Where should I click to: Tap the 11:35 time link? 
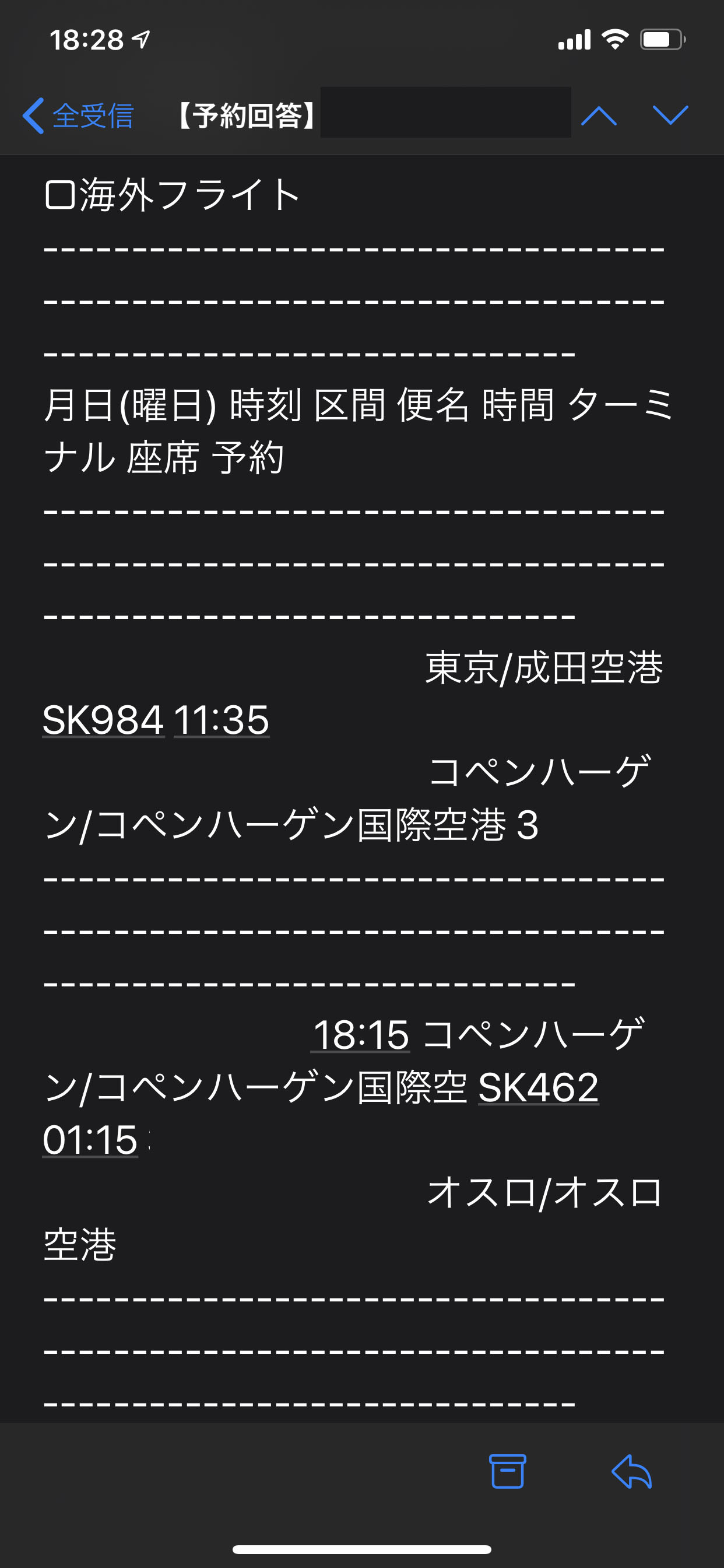[x=222, y=720]
